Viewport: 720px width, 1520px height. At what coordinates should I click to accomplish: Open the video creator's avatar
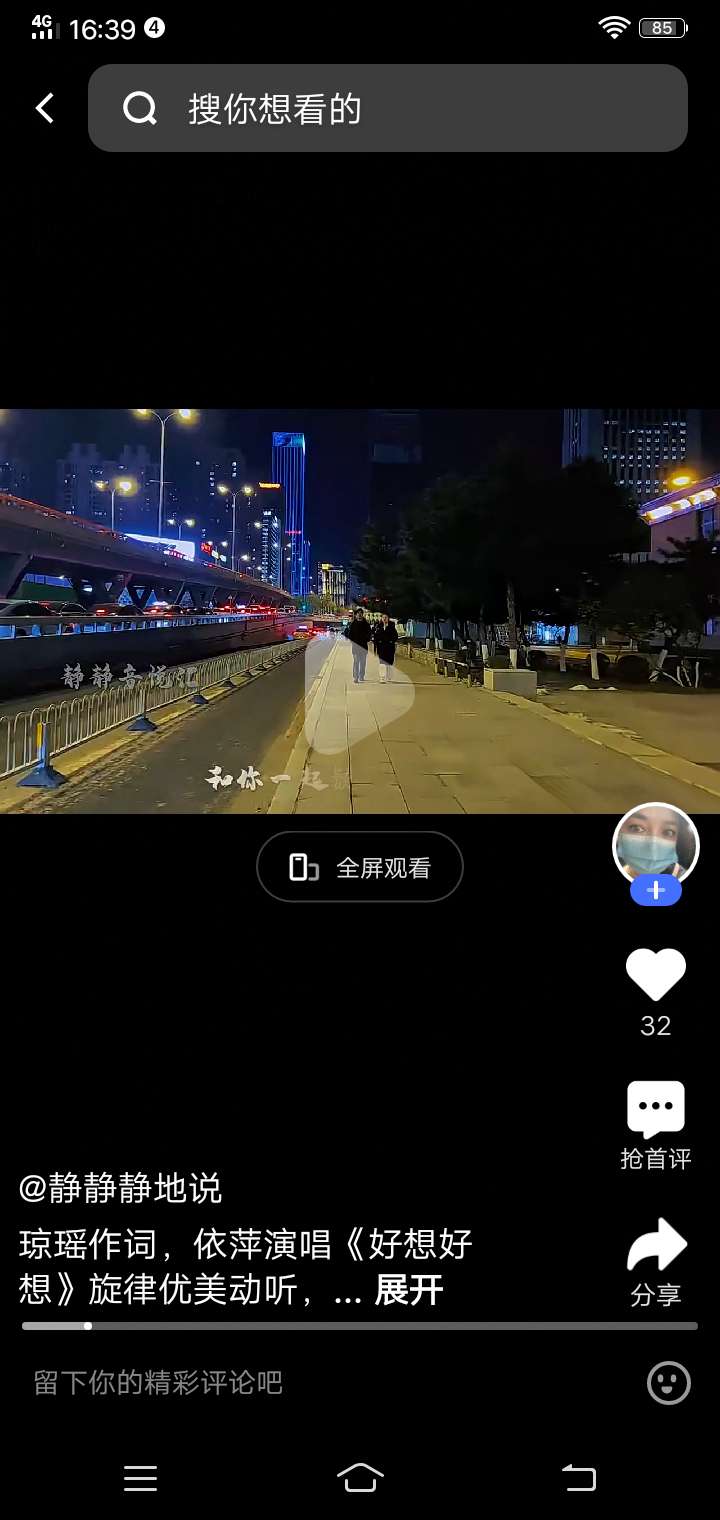[x=655, y=845]
